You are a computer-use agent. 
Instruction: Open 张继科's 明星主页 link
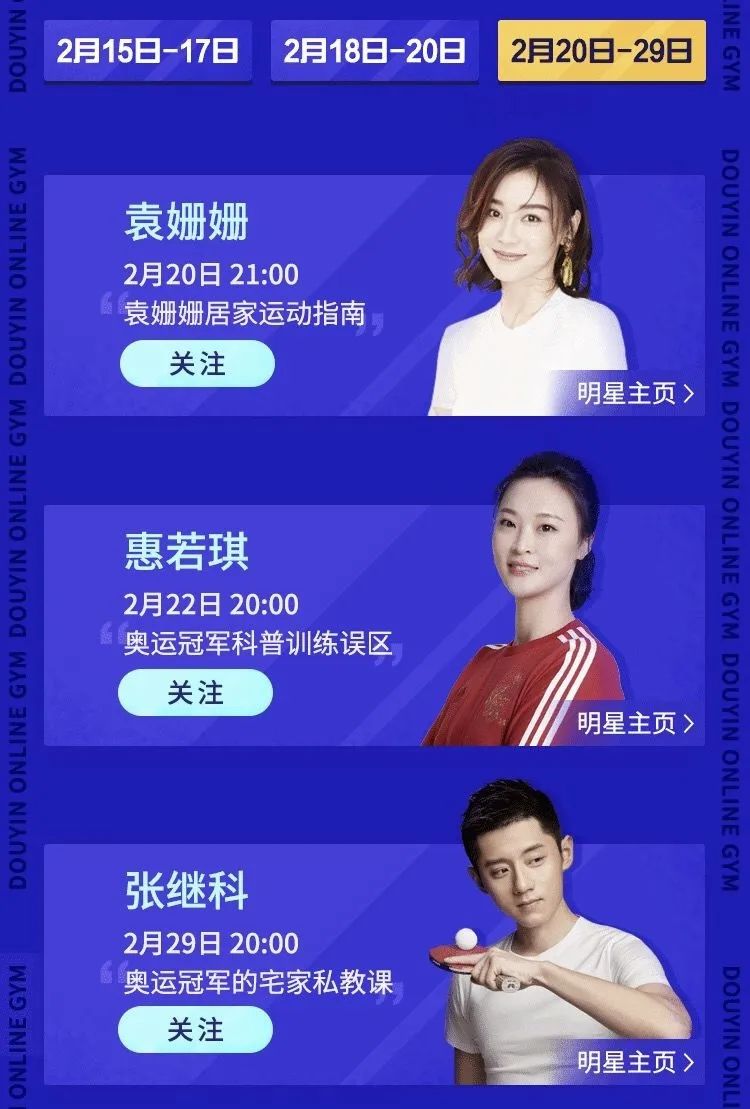coord(635,1061)
